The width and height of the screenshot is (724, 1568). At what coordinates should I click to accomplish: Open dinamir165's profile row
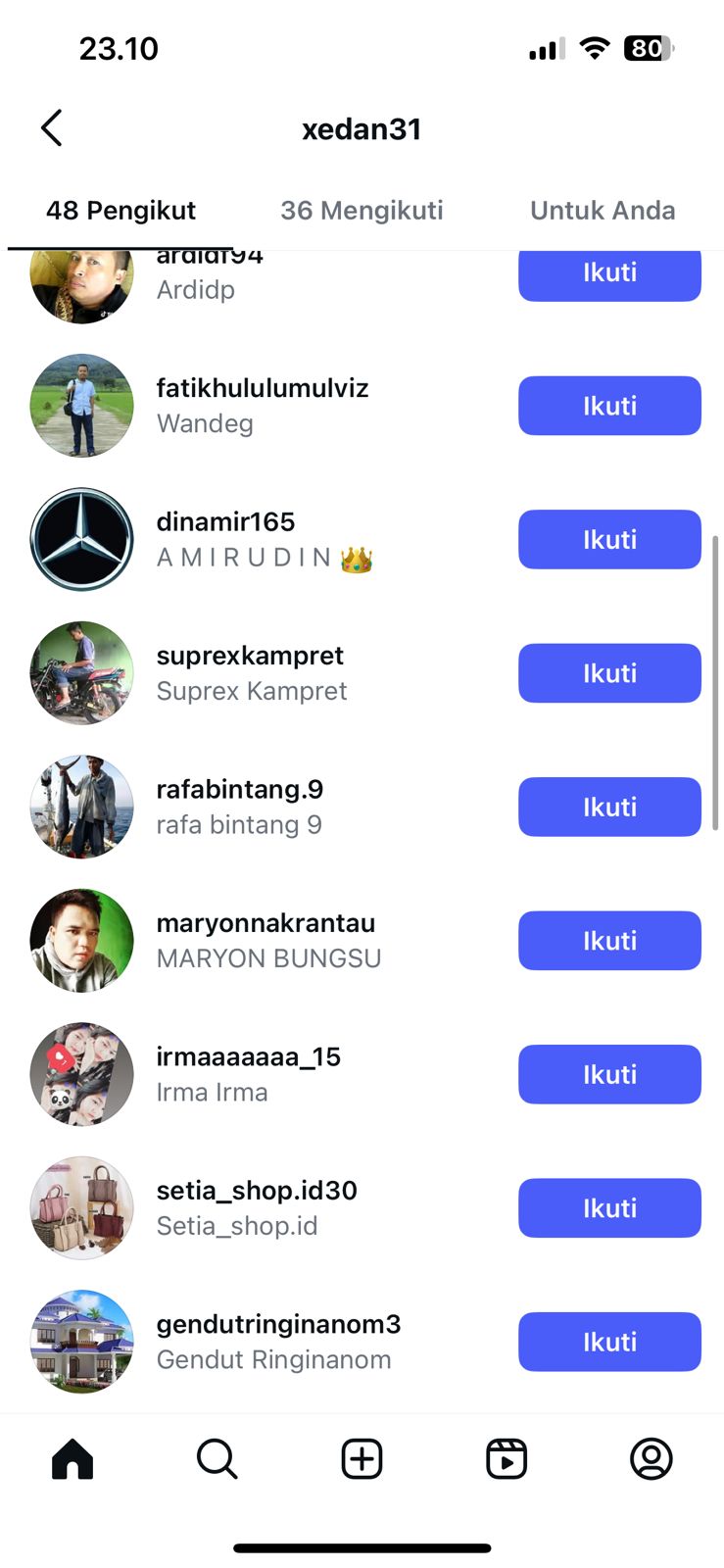(x=225, y=522)
